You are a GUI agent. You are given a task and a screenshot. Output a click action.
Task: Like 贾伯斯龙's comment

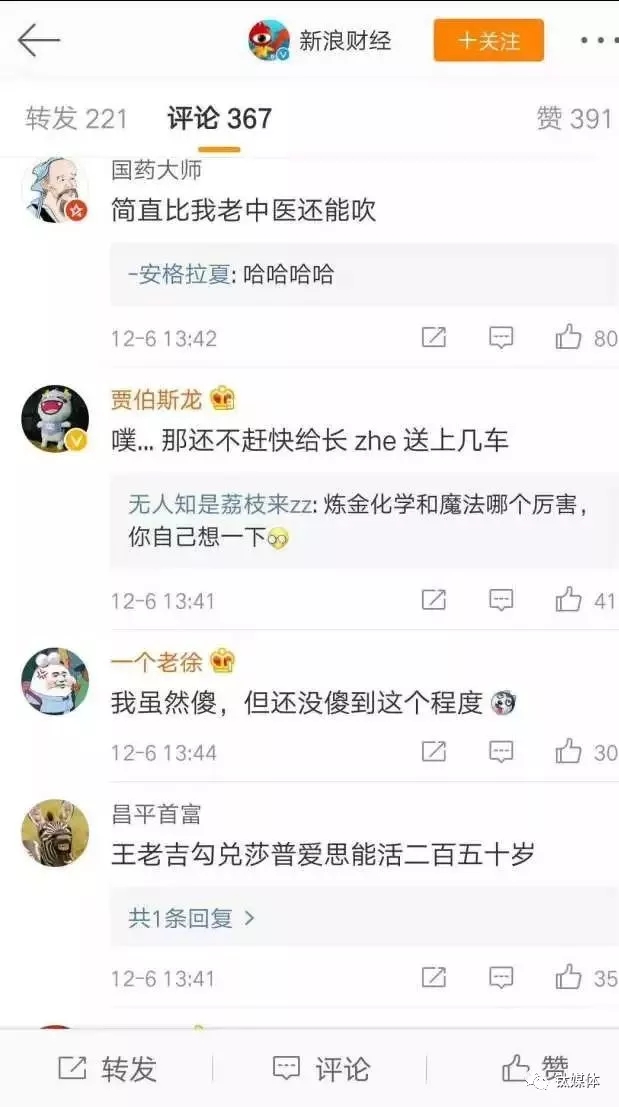569,601
